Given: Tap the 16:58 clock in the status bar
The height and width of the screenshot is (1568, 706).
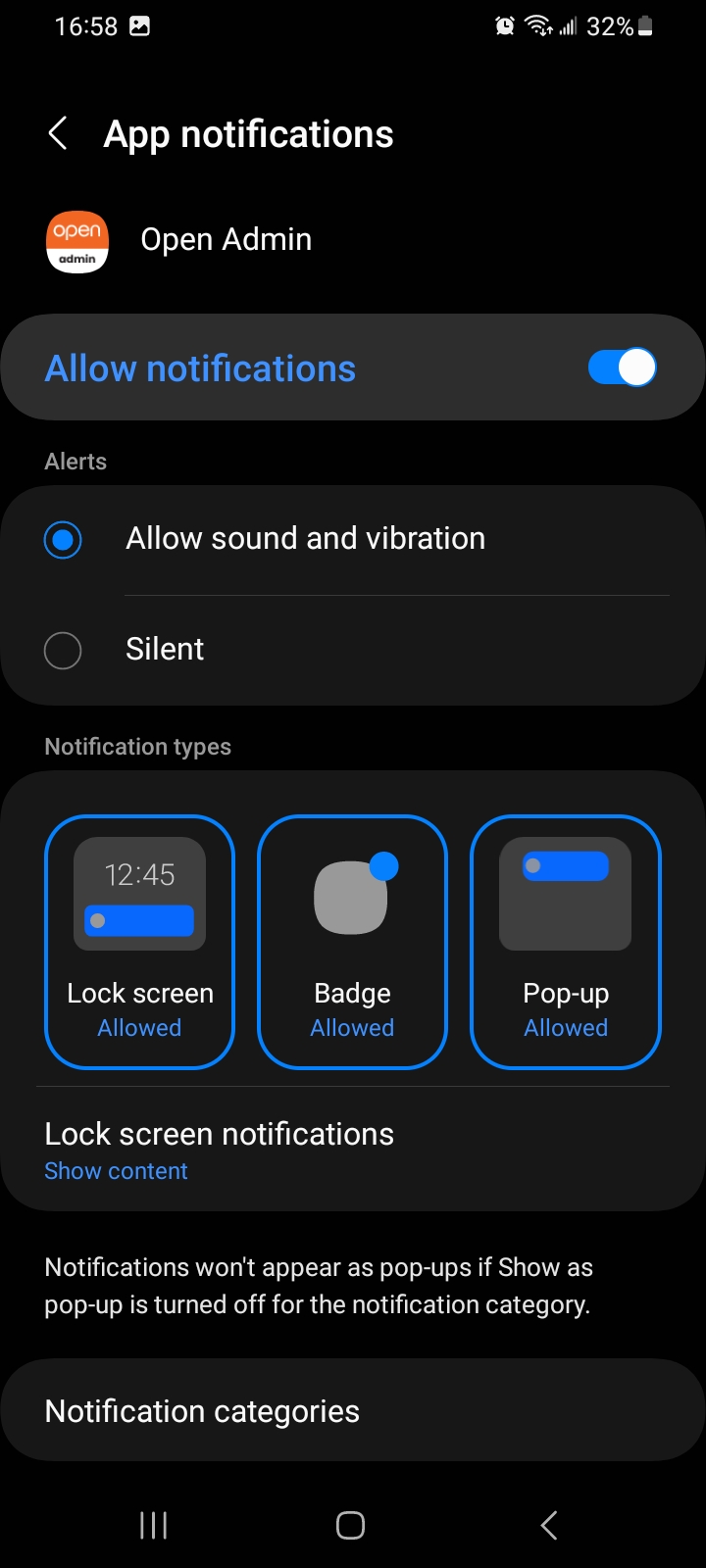Looking at the screenshot, I should click(86, 25).
